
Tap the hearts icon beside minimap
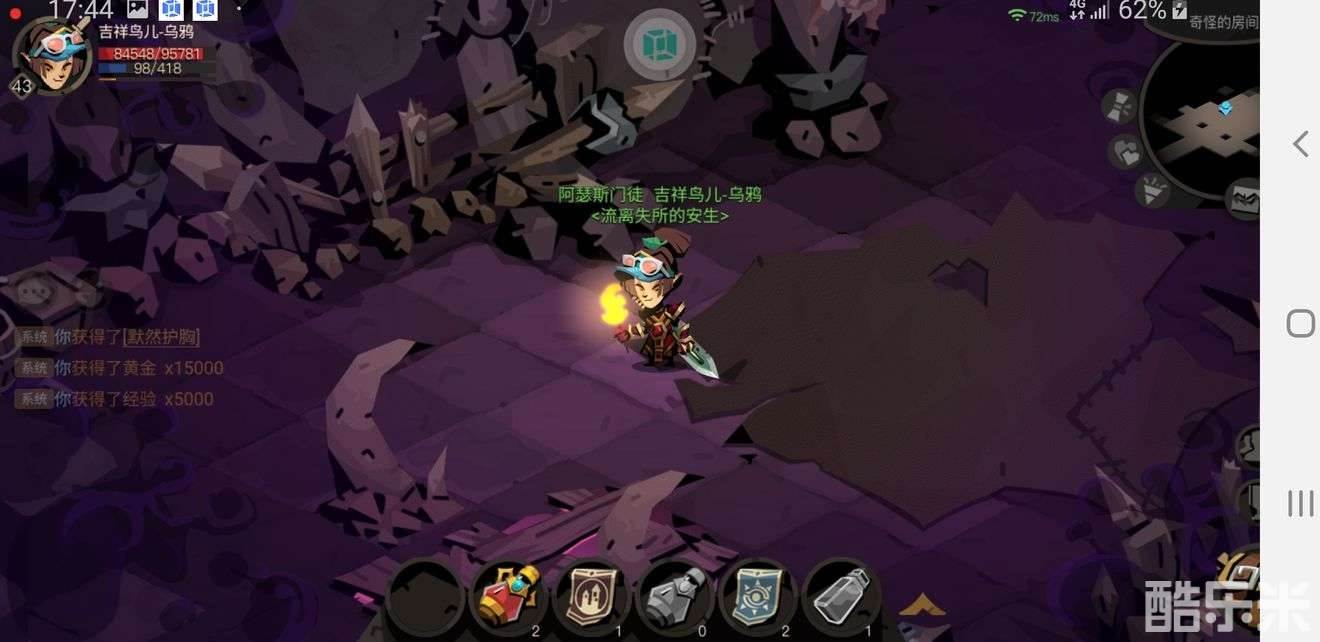[x=1127, y=152]
